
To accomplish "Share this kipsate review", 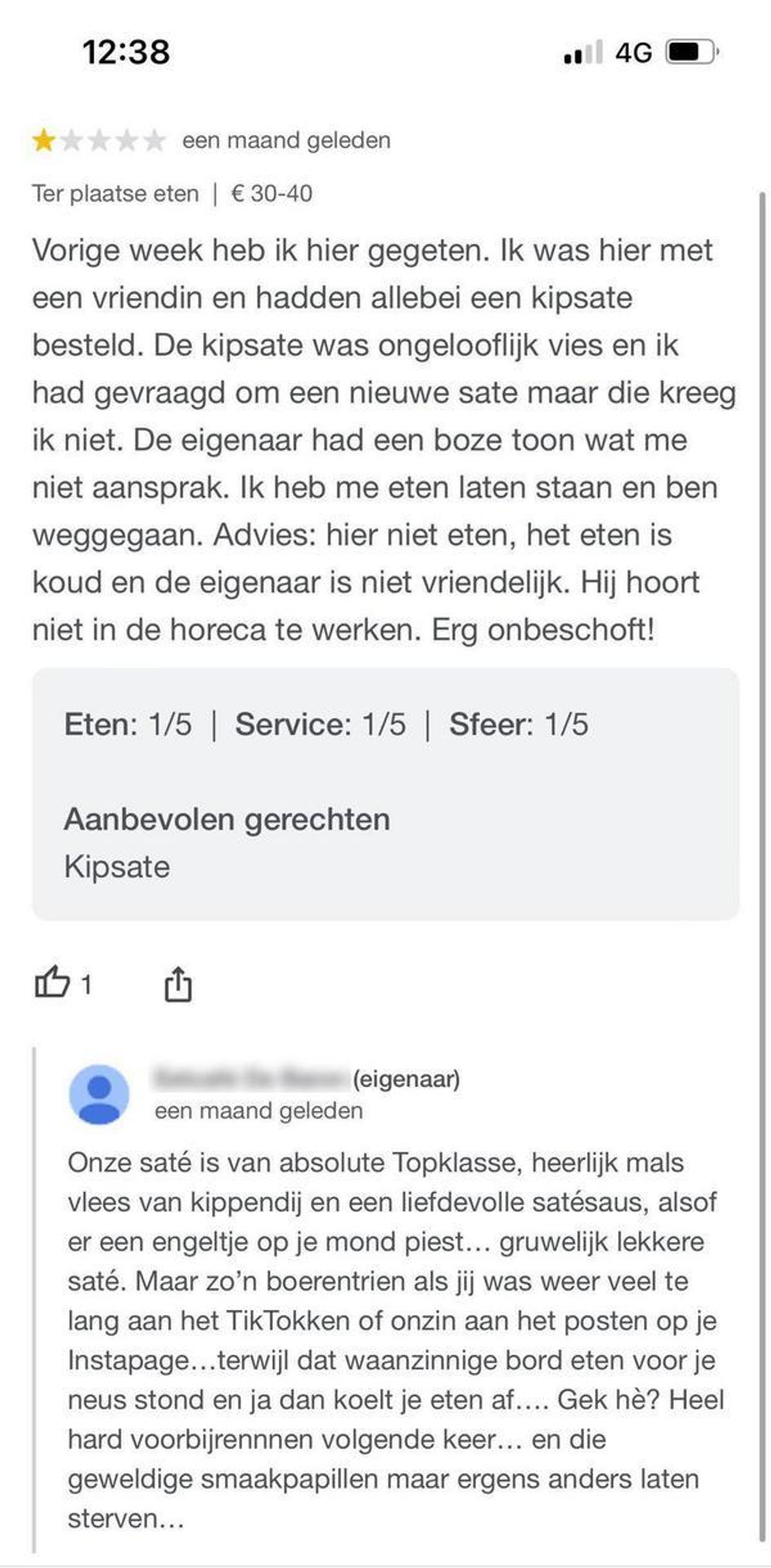I will coord(177,983).
